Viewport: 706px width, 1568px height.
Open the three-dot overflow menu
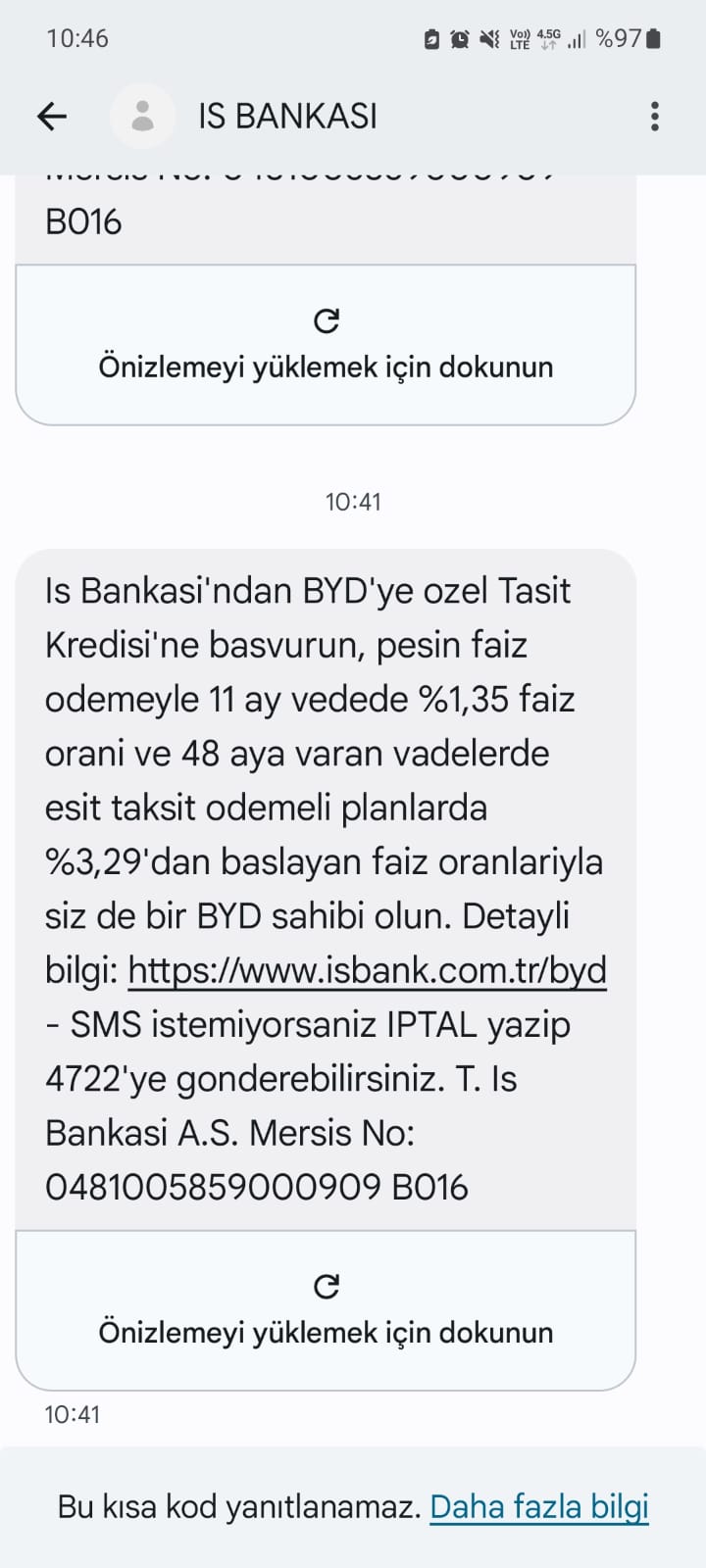tap(655, 116)
